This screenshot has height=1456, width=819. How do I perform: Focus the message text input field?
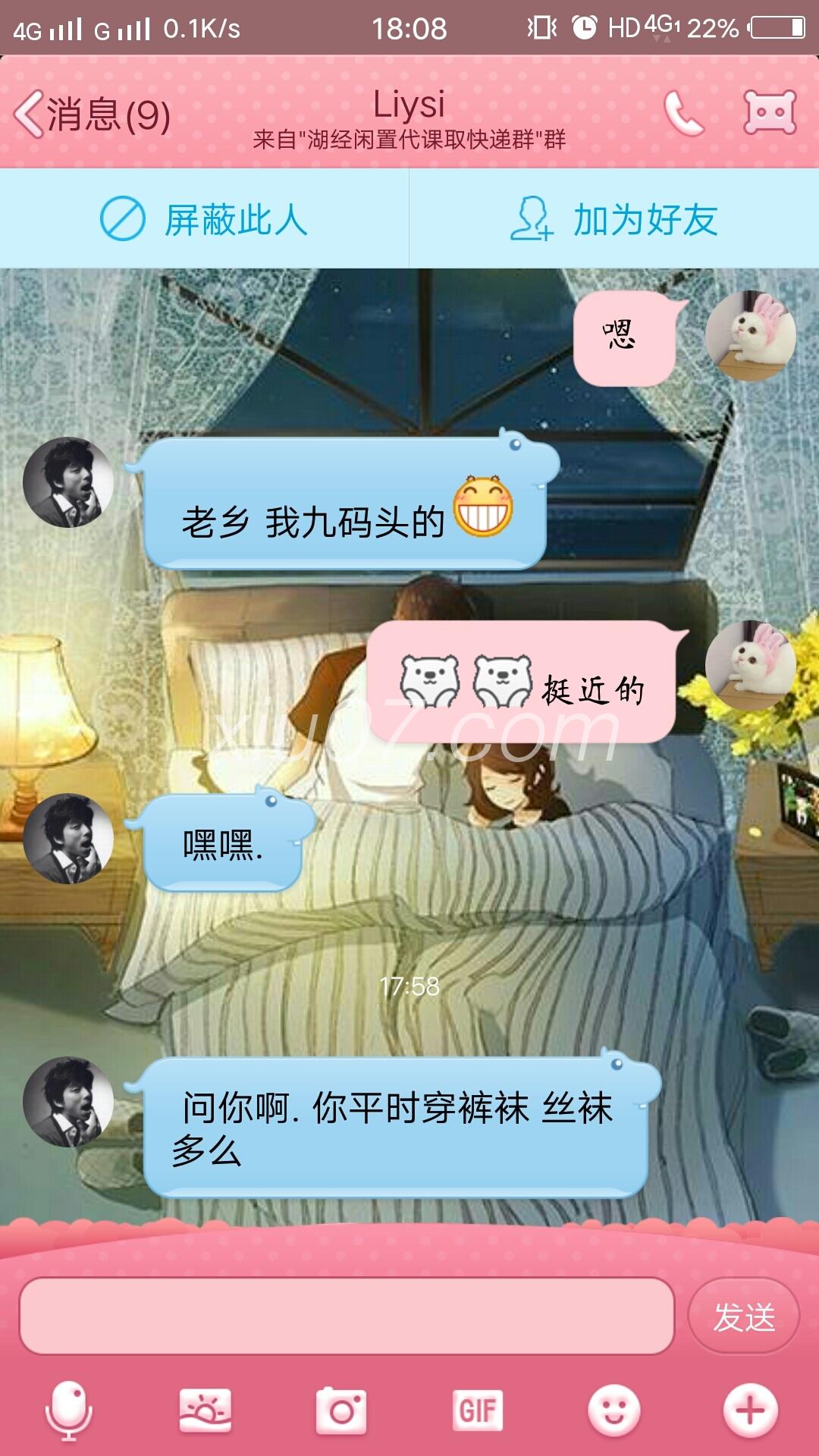(x=347, y=1316)
